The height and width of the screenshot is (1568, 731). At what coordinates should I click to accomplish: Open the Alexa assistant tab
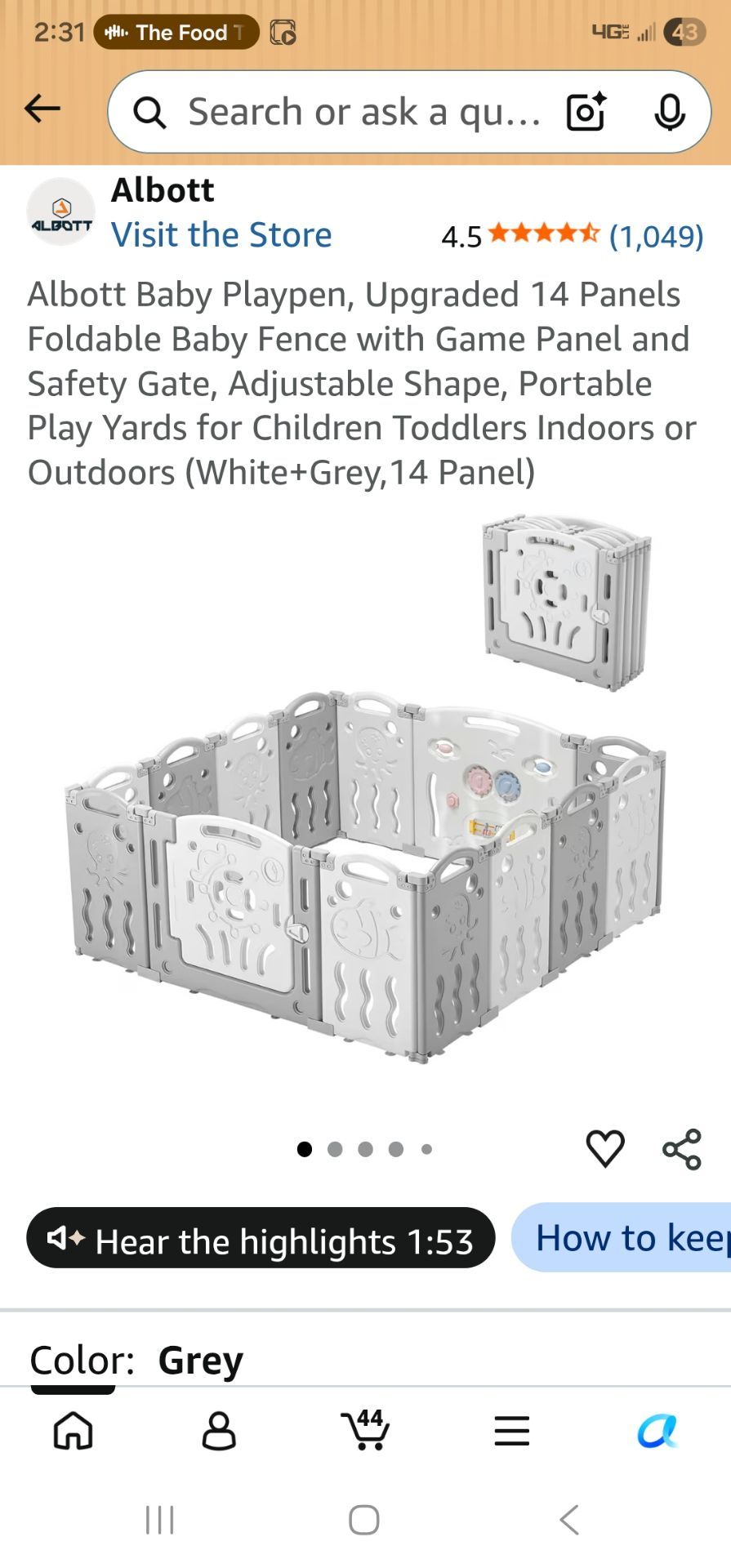657,1431
